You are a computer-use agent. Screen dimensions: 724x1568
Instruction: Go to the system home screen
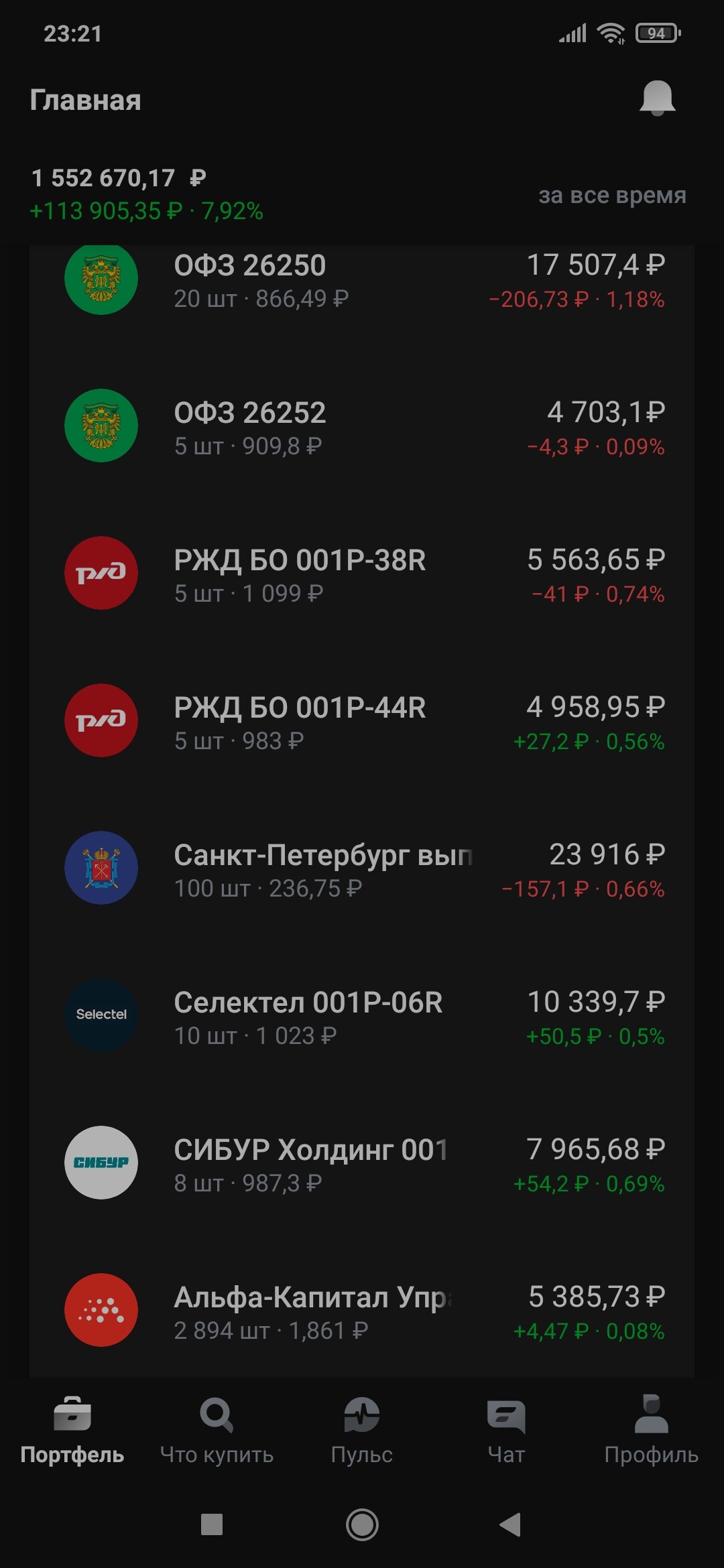362,1524
